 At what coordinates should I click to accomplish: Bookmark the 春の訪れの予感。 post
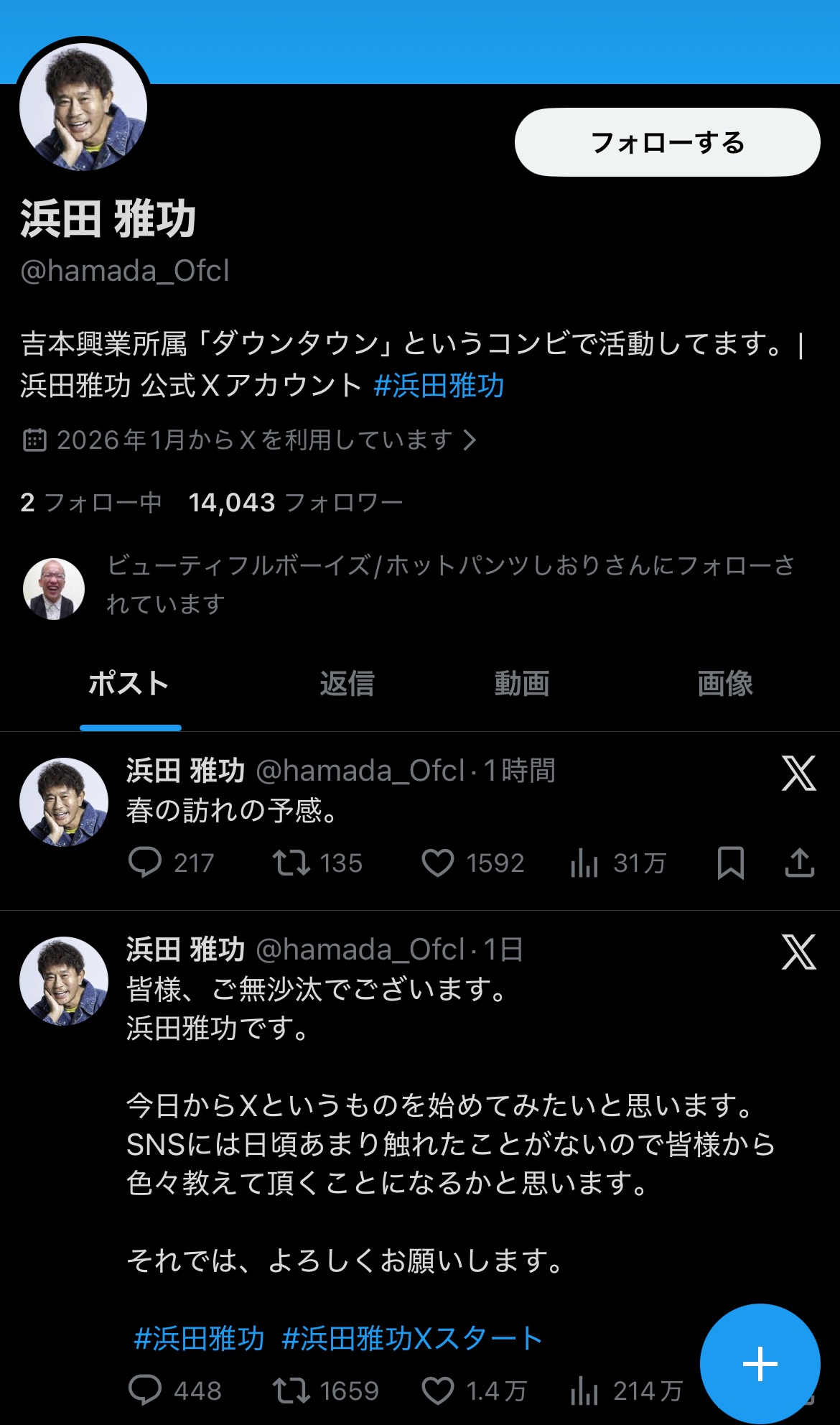tap(730, 863)
